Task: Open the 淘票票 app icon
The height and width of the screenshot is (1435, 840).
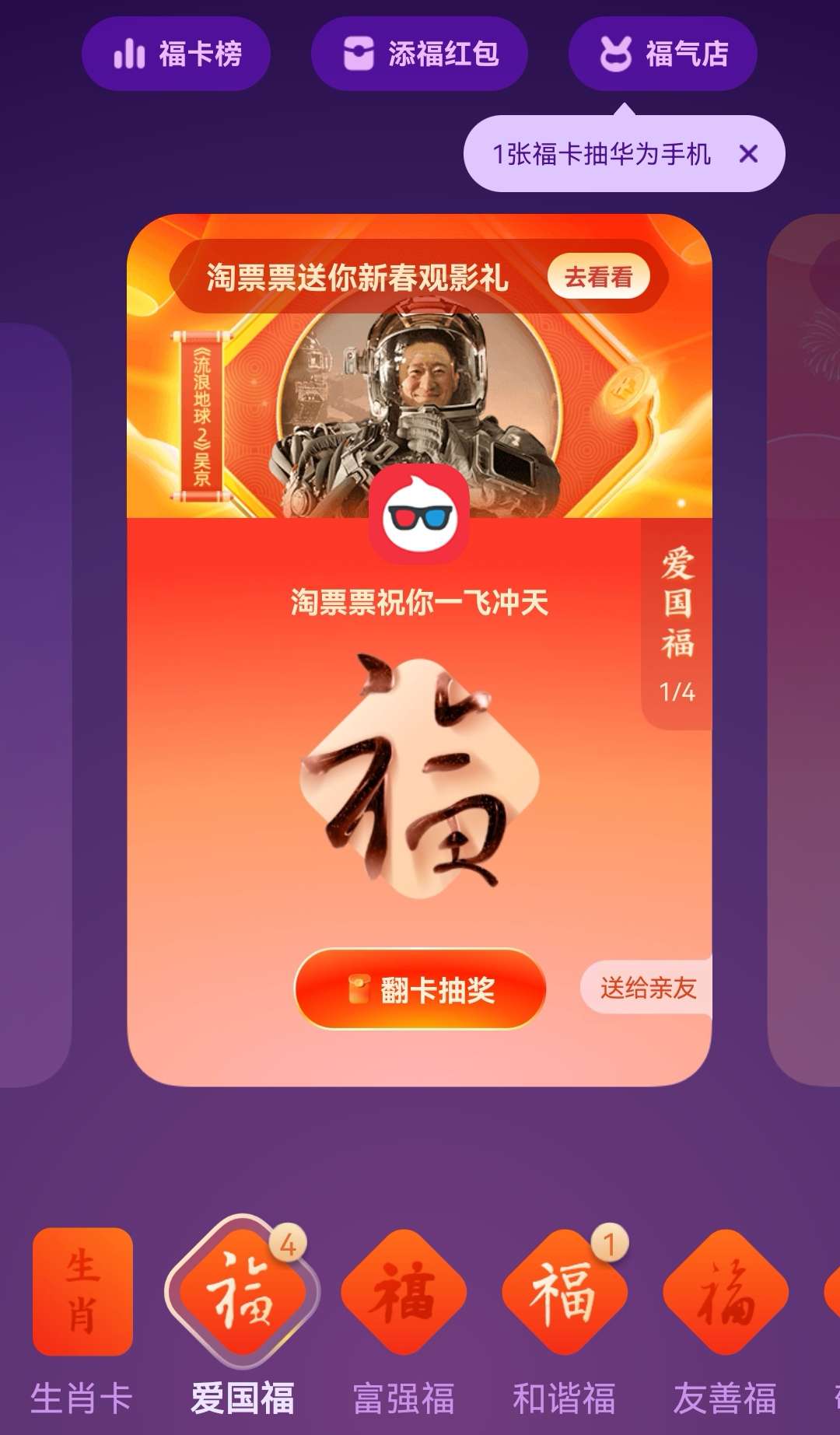Action: (x=419, y=515)
